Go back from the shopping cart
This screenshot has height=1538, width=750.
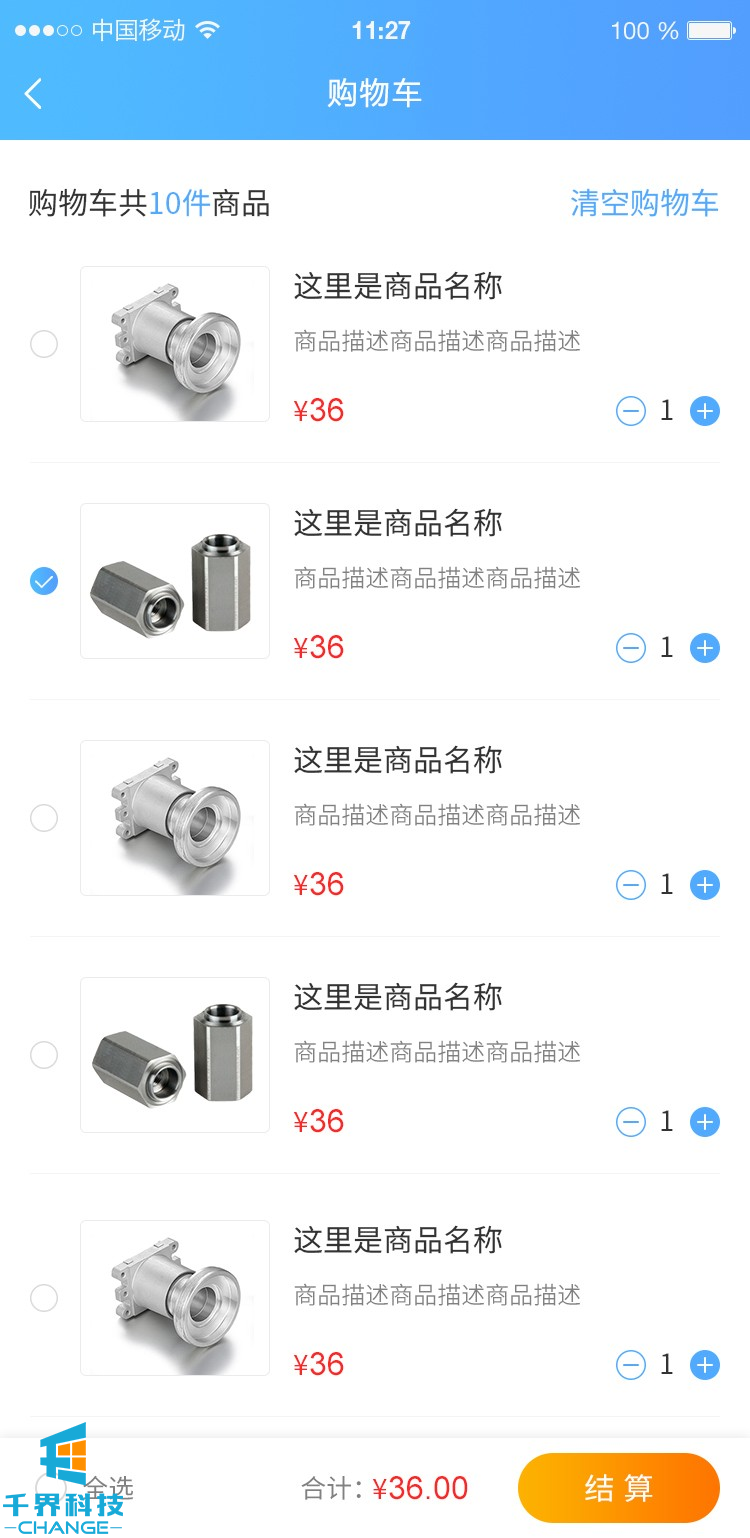tap(34, 94)
